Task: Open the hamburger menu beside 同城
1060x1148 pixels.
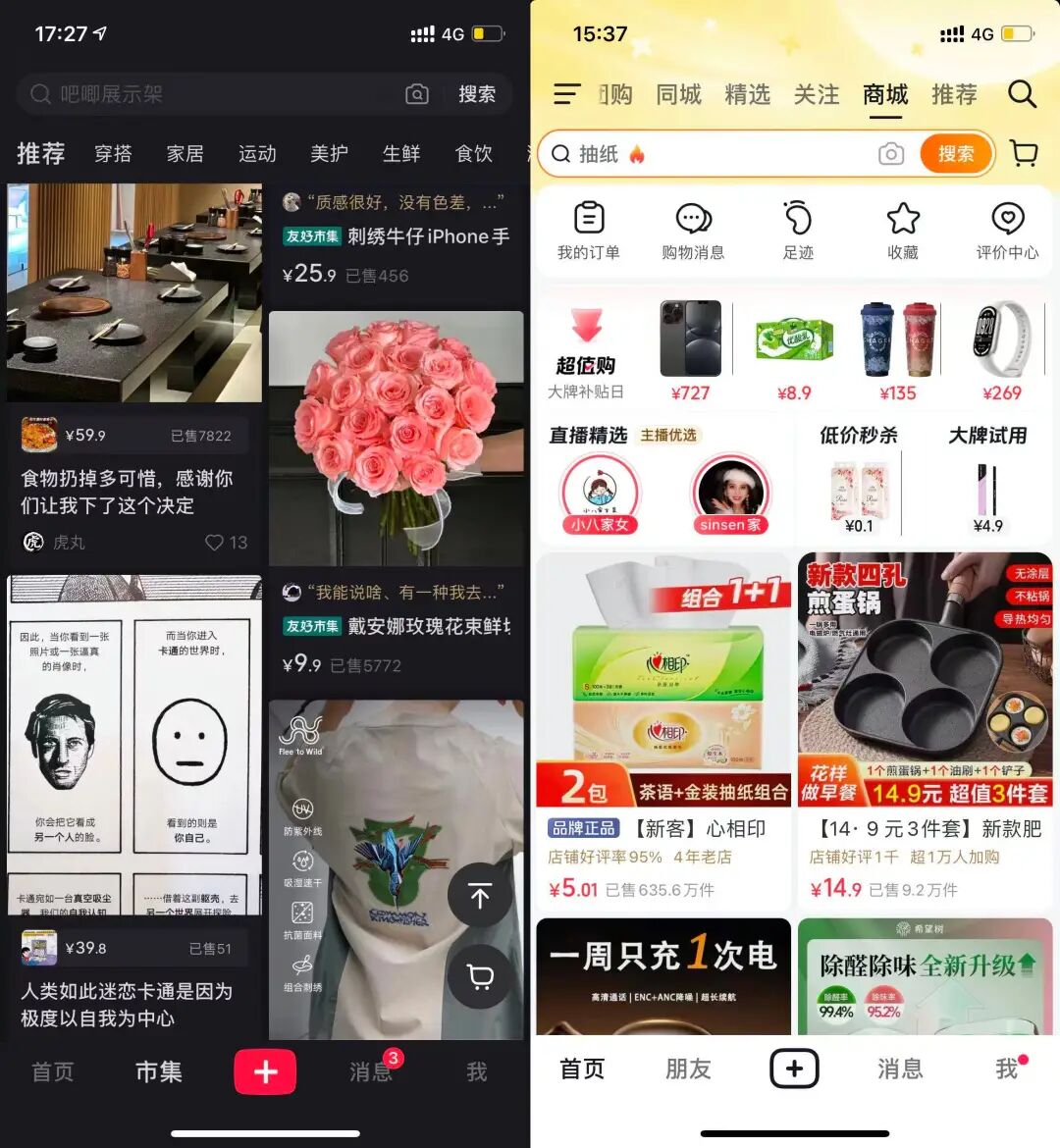Action: pos(567,94)
